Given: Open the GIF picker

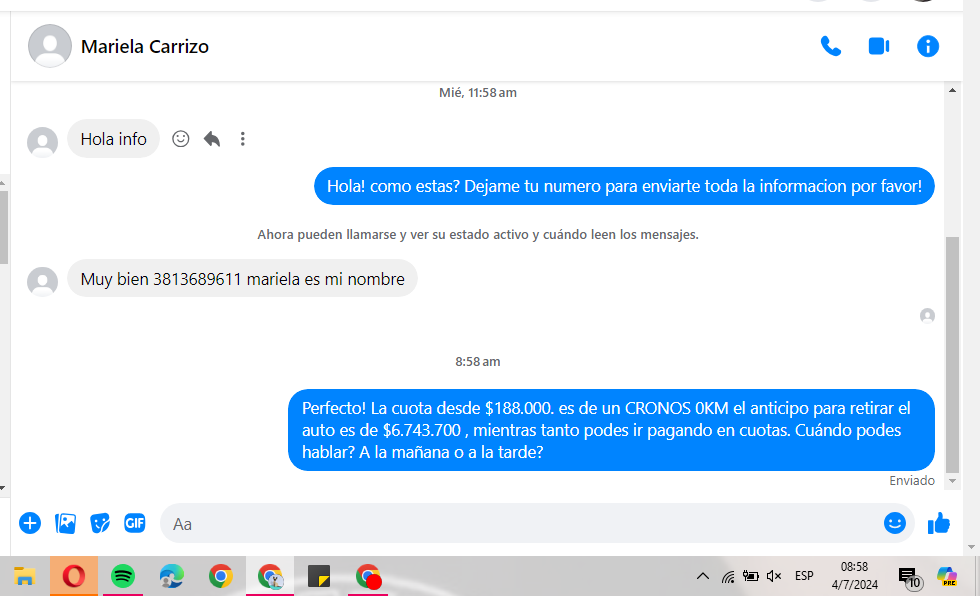Looking at the screenshot, I should point(135,523).
